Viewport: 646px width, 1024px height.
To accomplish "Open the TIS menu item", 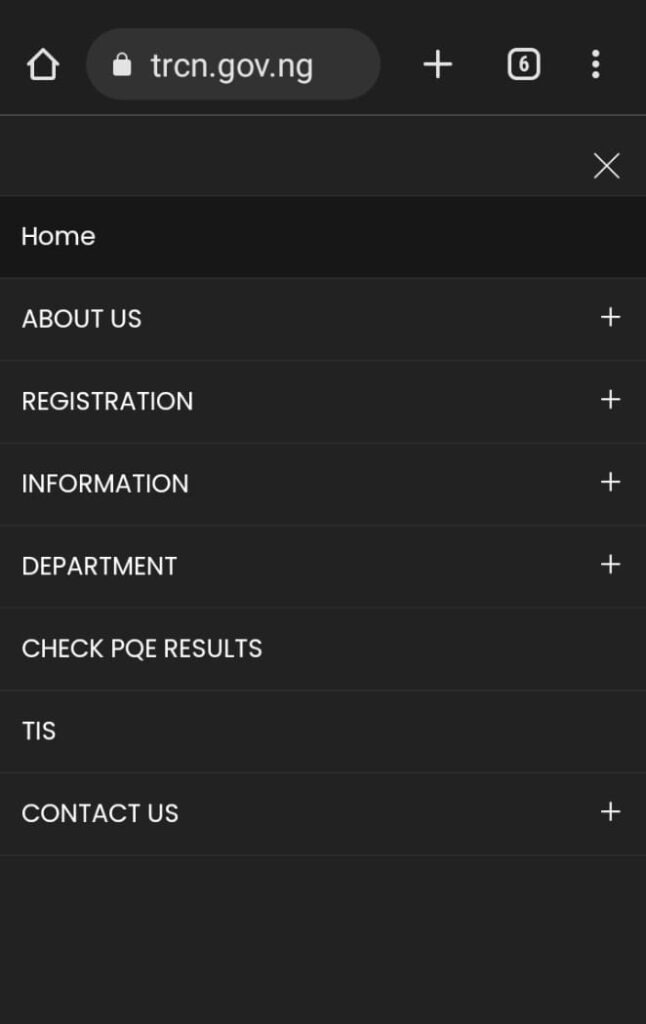I will 39,731.
